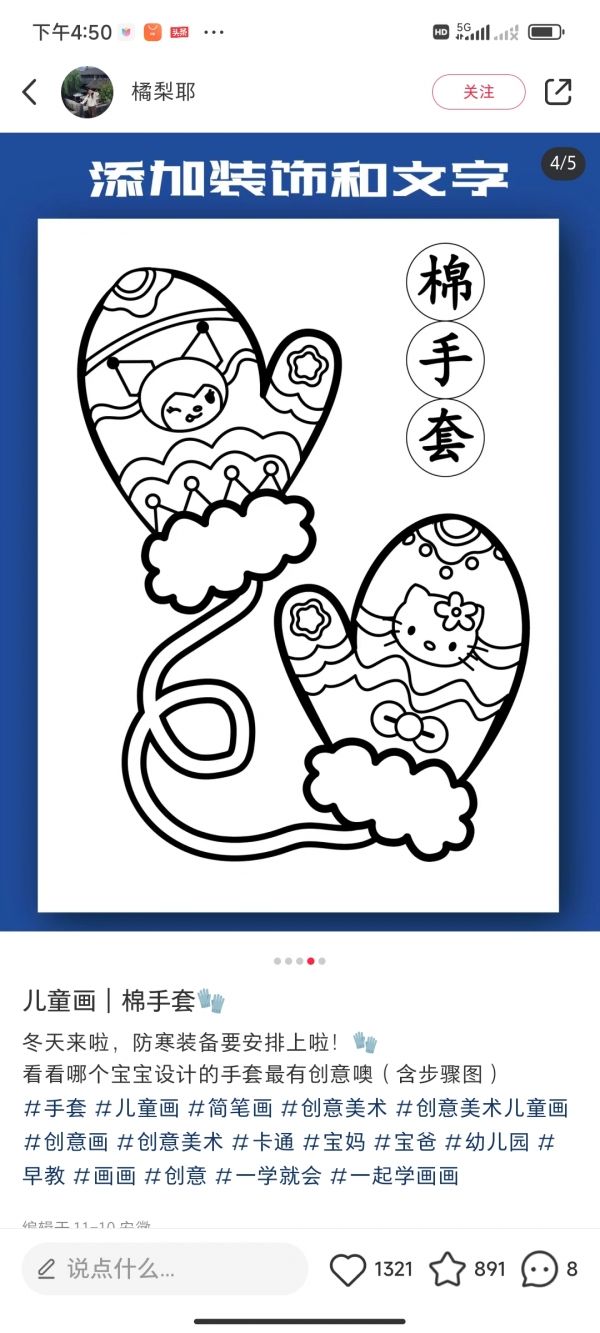Like this post with the heart
The image size is (600, 1333).
349,1269
